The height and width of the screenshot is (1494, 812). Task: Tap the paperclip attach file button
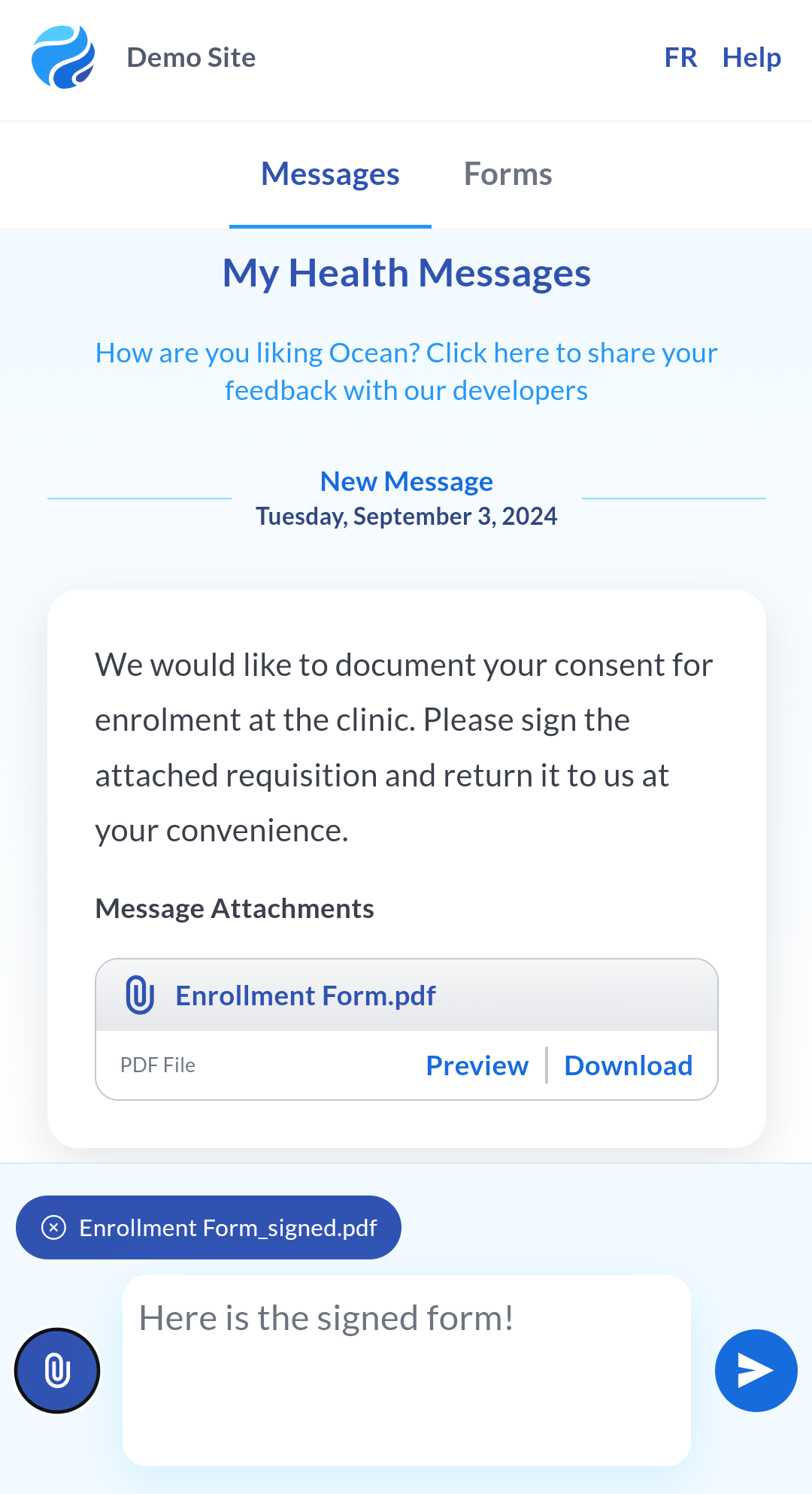coord(57,1371)
